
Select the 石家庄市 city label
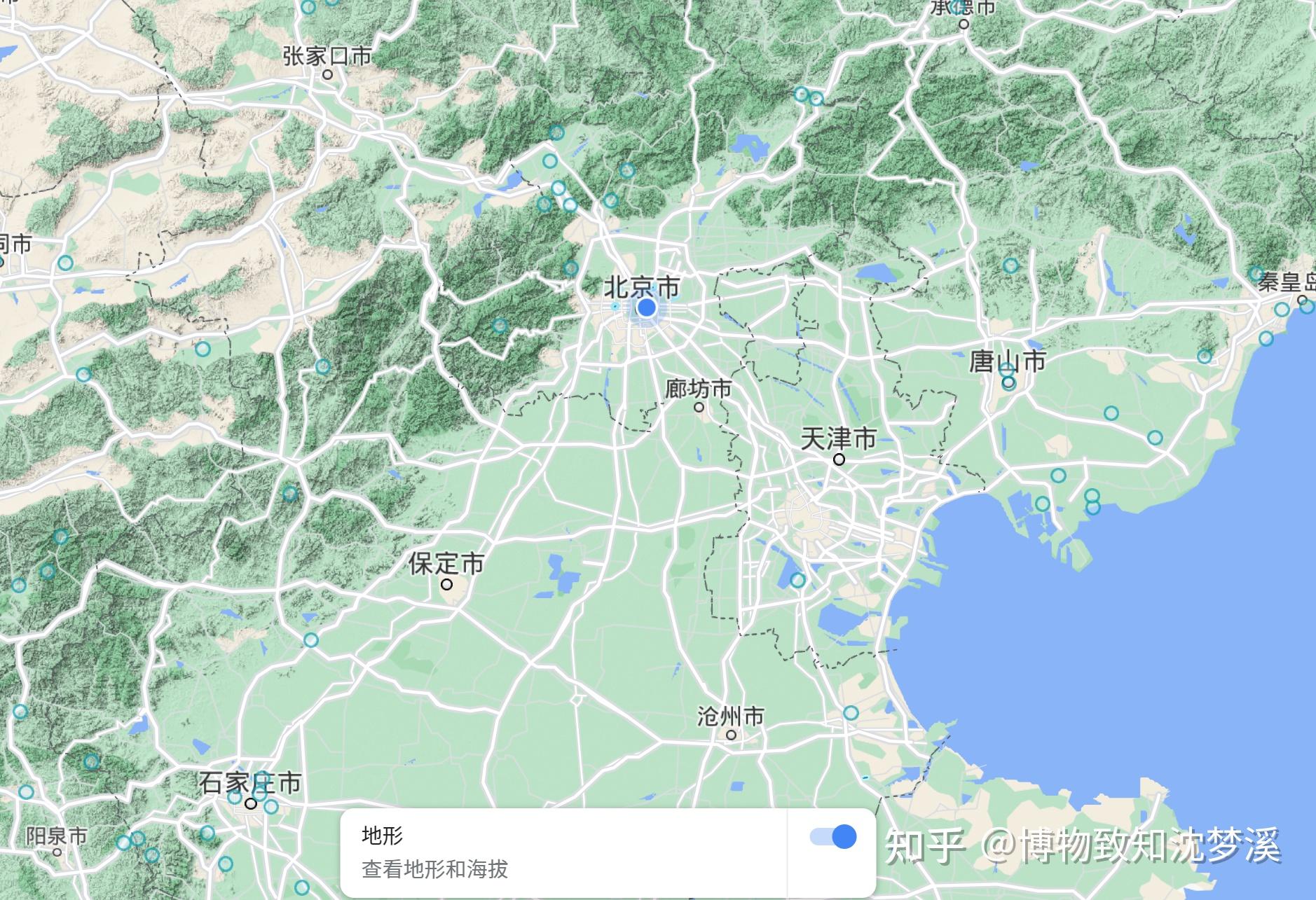249,783
